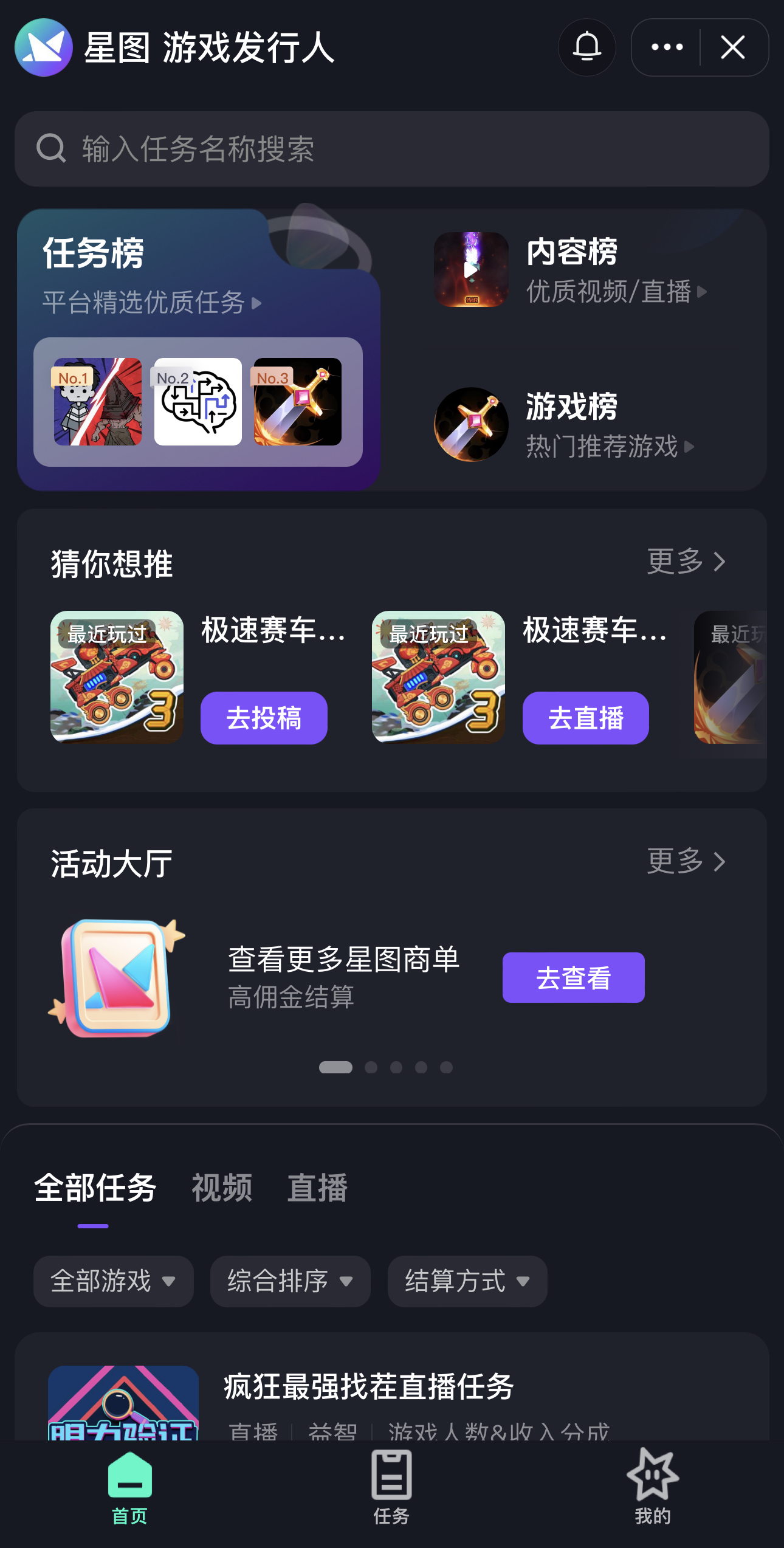Open 更多 next to 猜你想推
The height and width of the screenshot is (1548, 784).
[687, 562]
